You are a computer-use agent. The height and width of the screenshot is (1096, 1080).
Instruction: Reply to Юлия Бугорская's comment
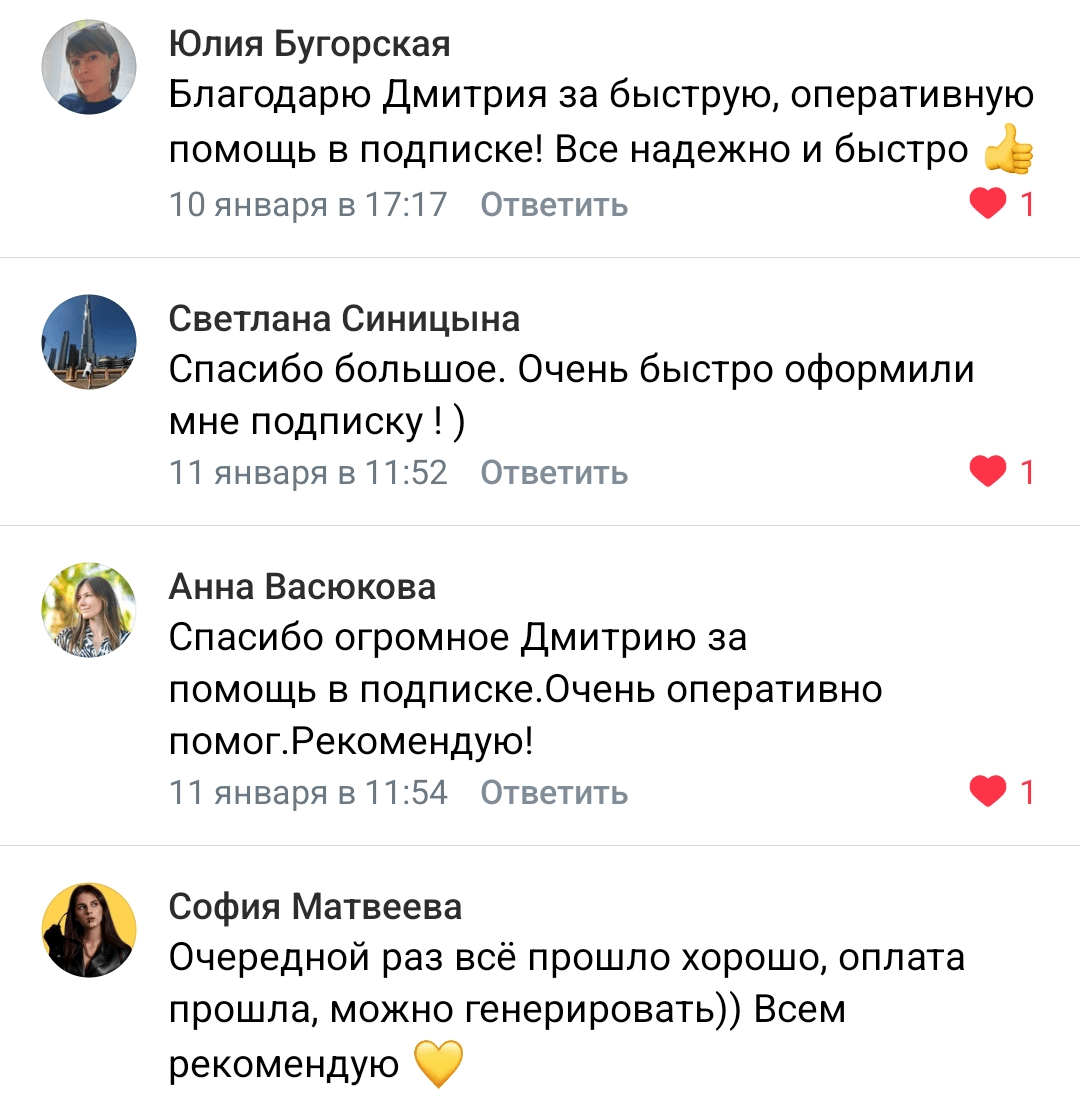click(x=554, y=205)
